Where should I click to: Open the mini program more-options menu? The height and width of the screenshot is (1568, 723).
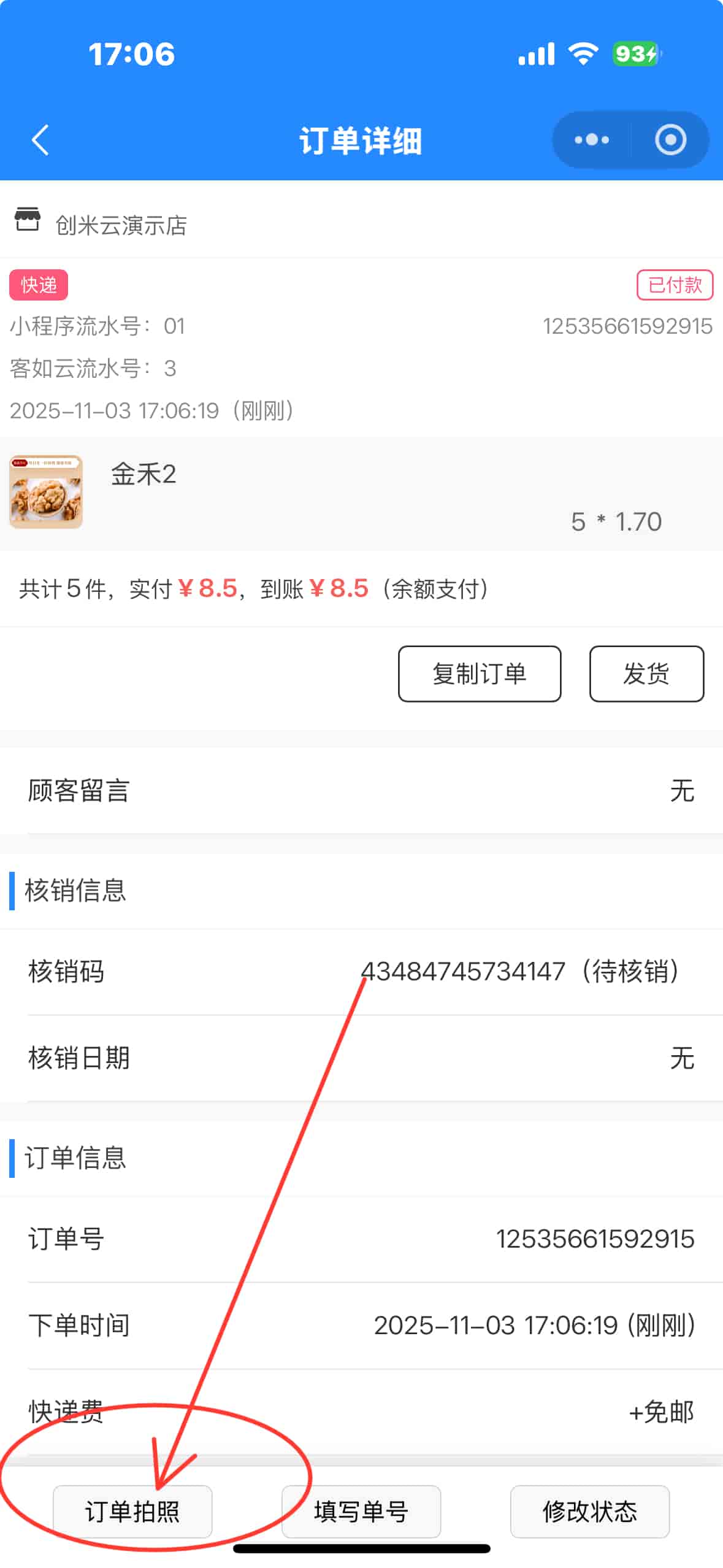click(591, 140)
